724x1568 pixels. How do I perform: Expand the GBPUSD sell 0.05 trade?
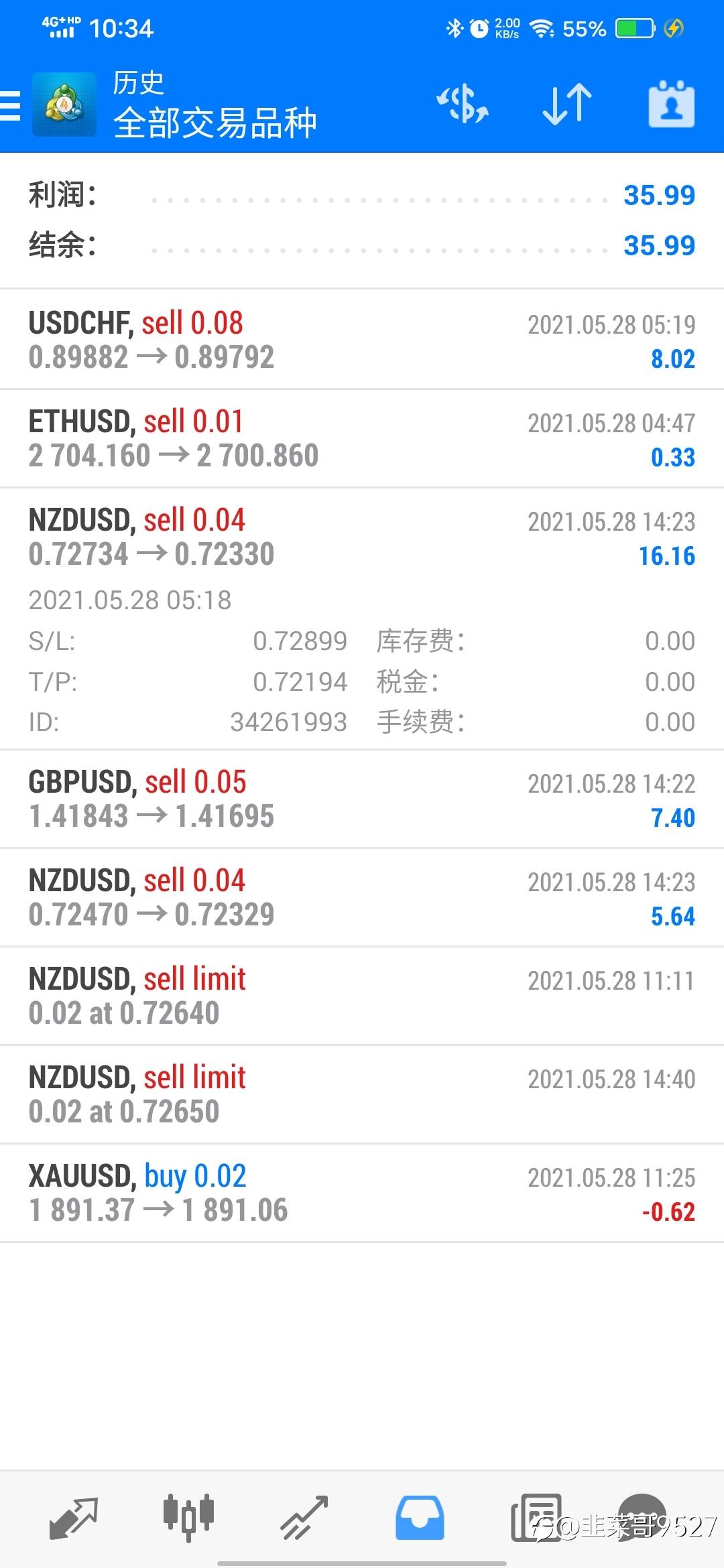click(x=362, y=799)
